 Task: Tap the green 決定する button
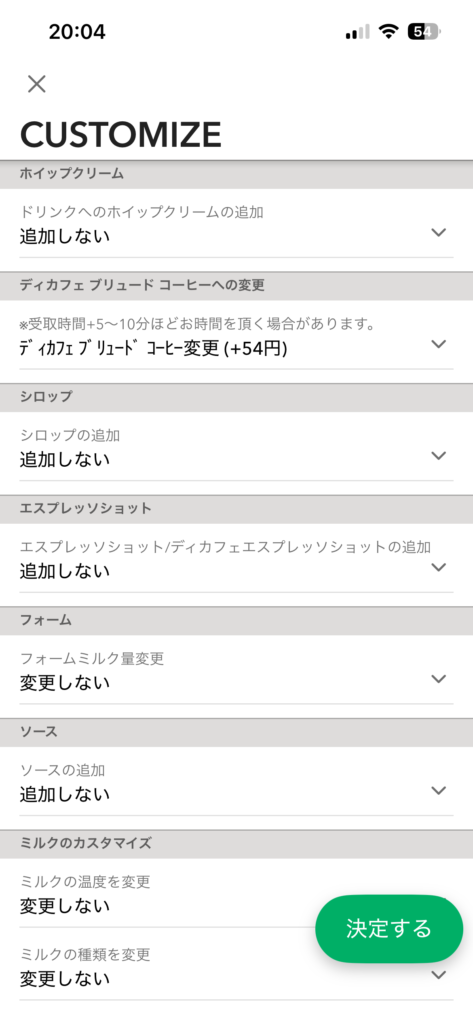pyautogui.click(x=389, y=929)
